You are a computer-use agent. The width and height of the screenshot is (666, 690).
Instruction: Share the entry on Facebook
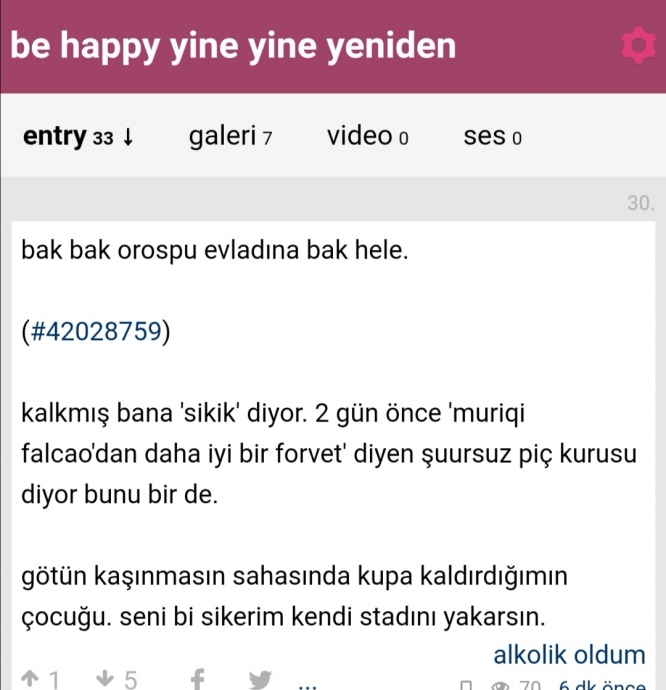pyautogui.click(x=196, y=680)
